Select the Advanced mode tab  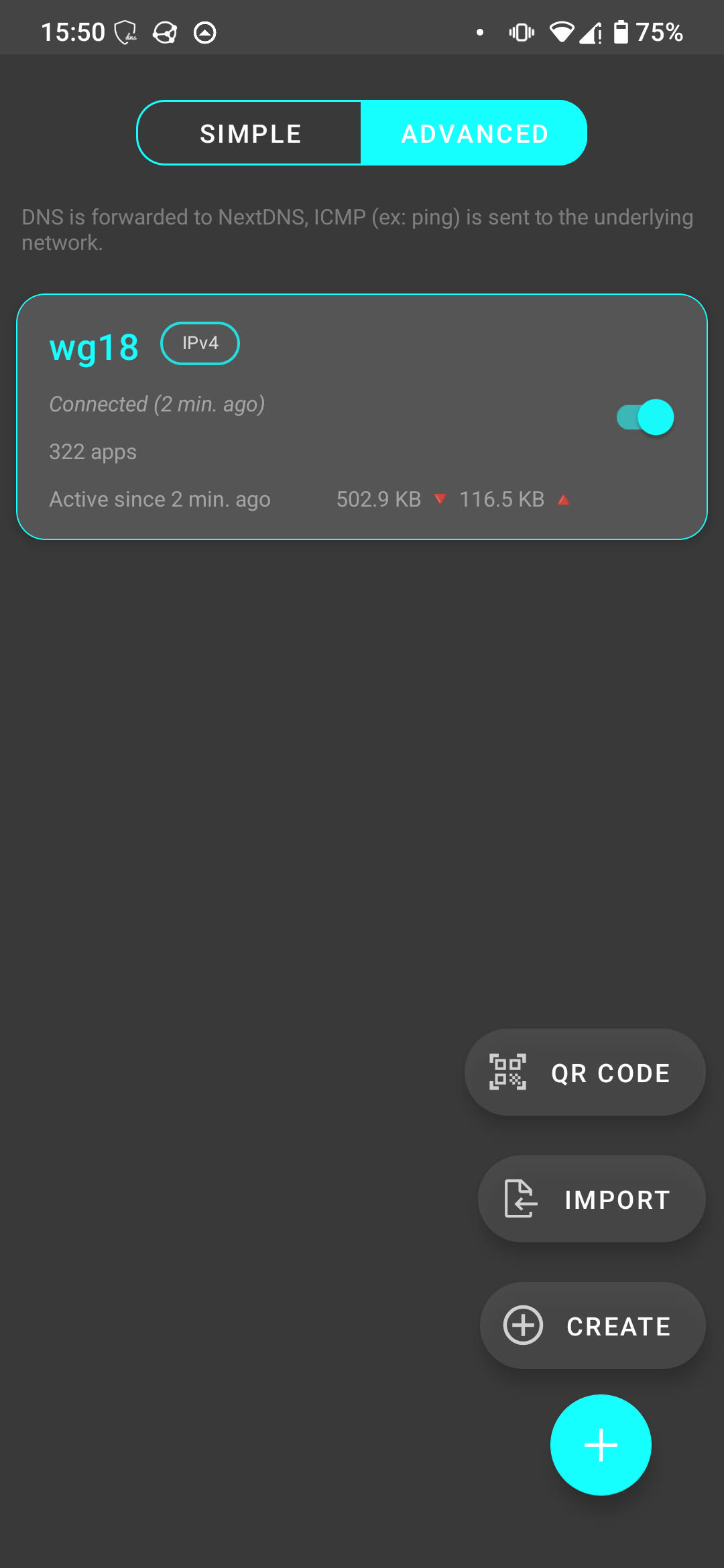point(474,133)
